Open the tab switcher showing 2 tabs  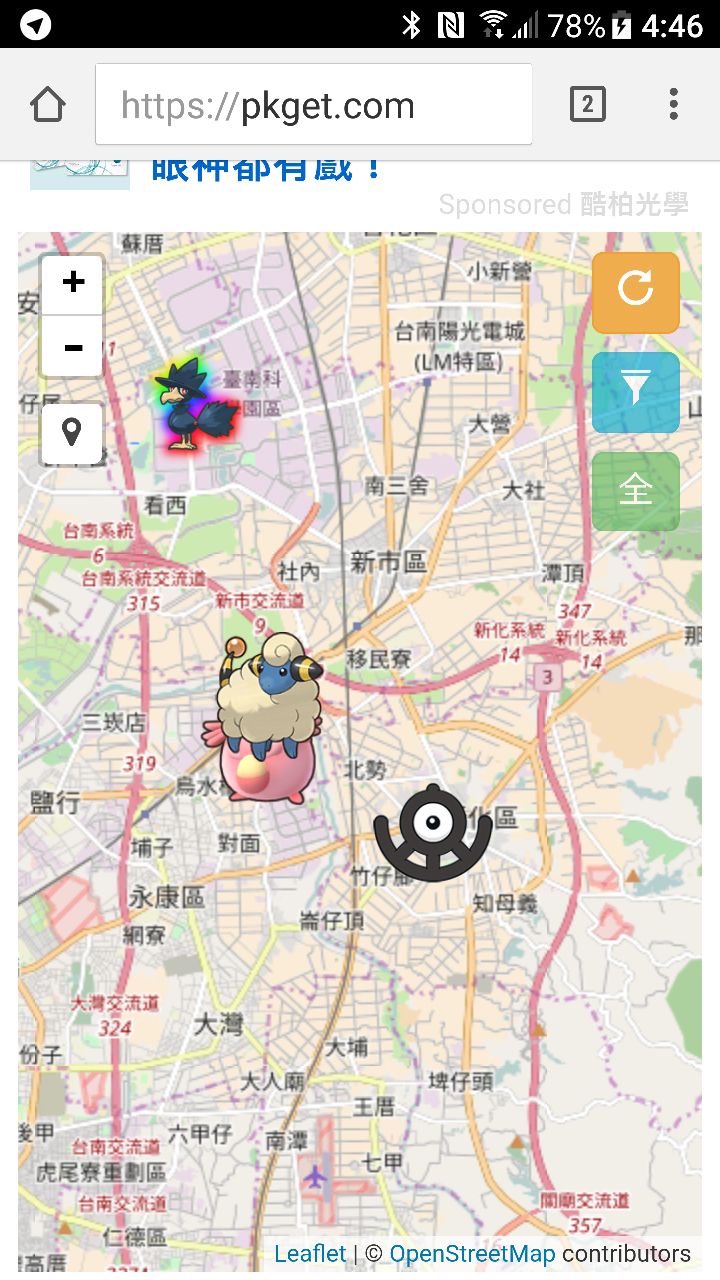tap(587, 104)
